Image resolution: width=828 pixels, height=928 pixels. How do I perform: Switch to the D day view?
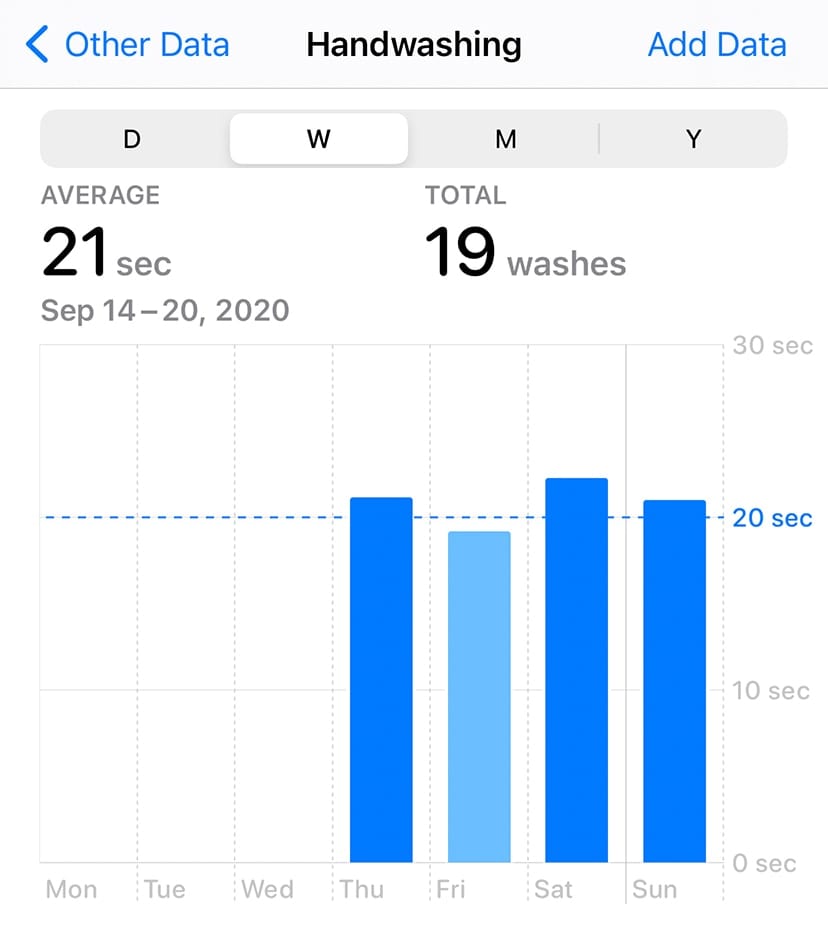pos(132,139)
